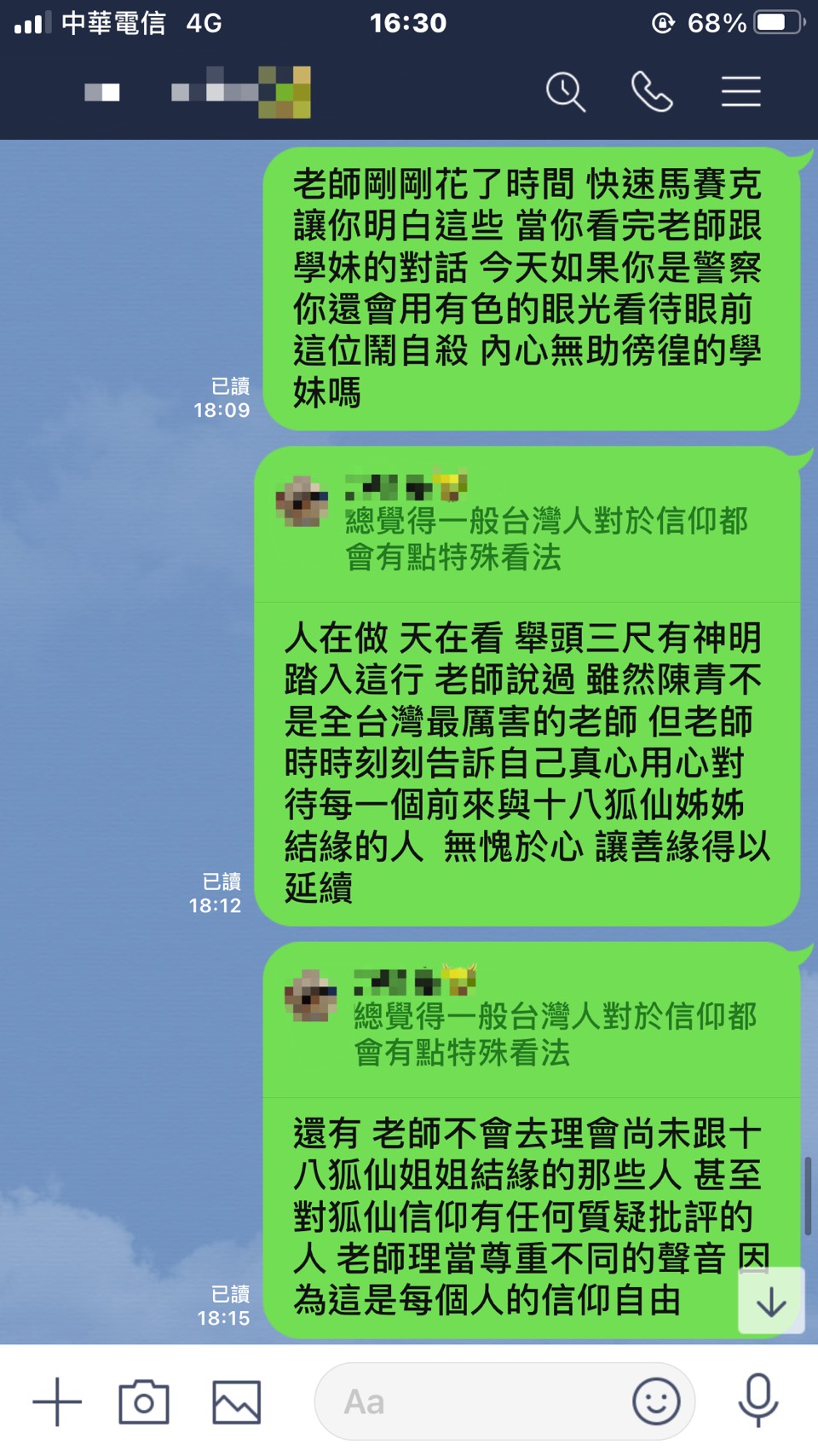This screenshot has height=1456, width=818.
Task: Start a voice call
Action: [652, 91]
